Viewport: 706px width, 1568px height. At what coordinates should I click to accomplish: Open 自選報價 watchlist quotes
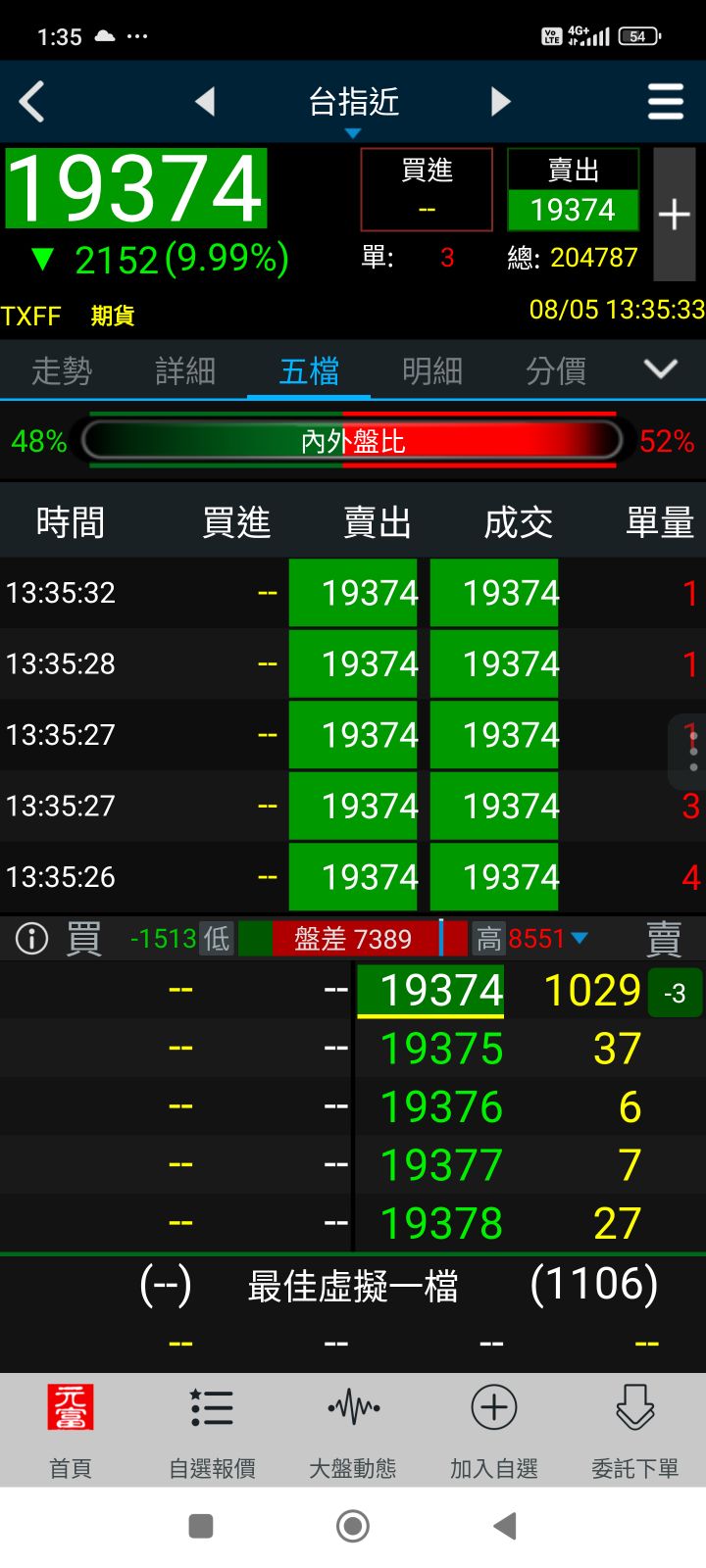pos(212,1430)
